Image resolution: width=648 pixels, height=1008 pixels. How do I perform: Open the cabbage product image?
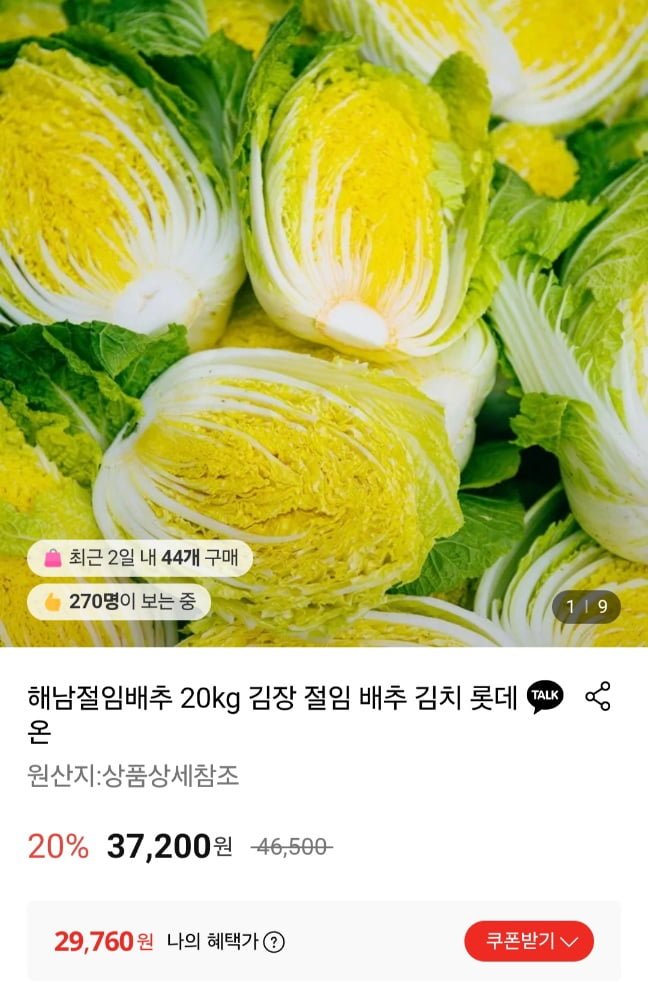[x=324, y=300]
